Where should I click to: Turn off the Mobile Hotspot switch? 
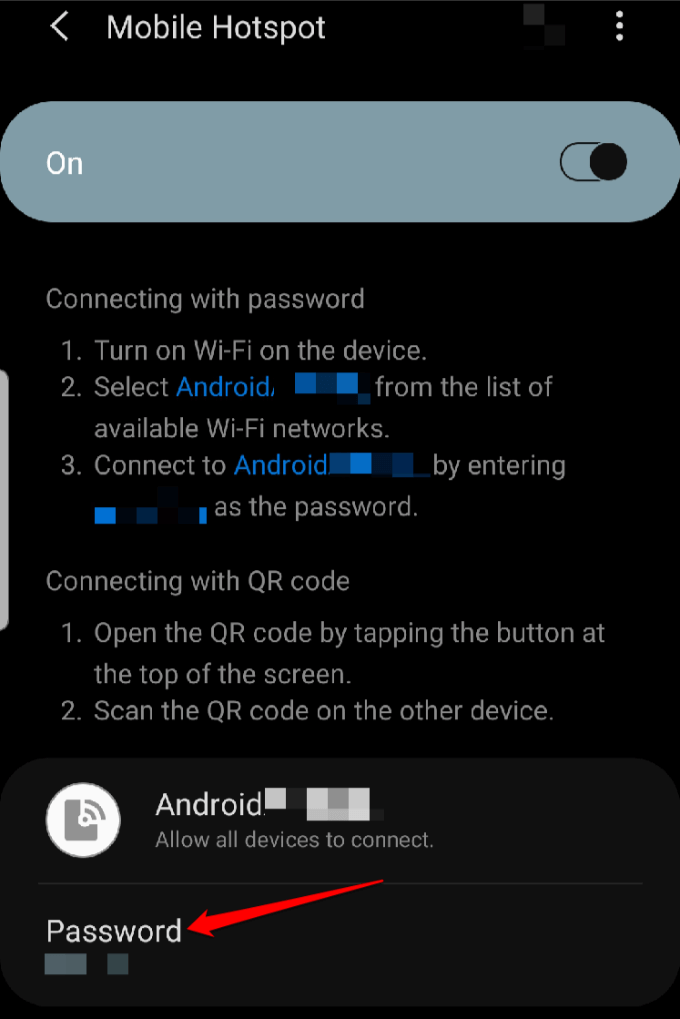593,162
